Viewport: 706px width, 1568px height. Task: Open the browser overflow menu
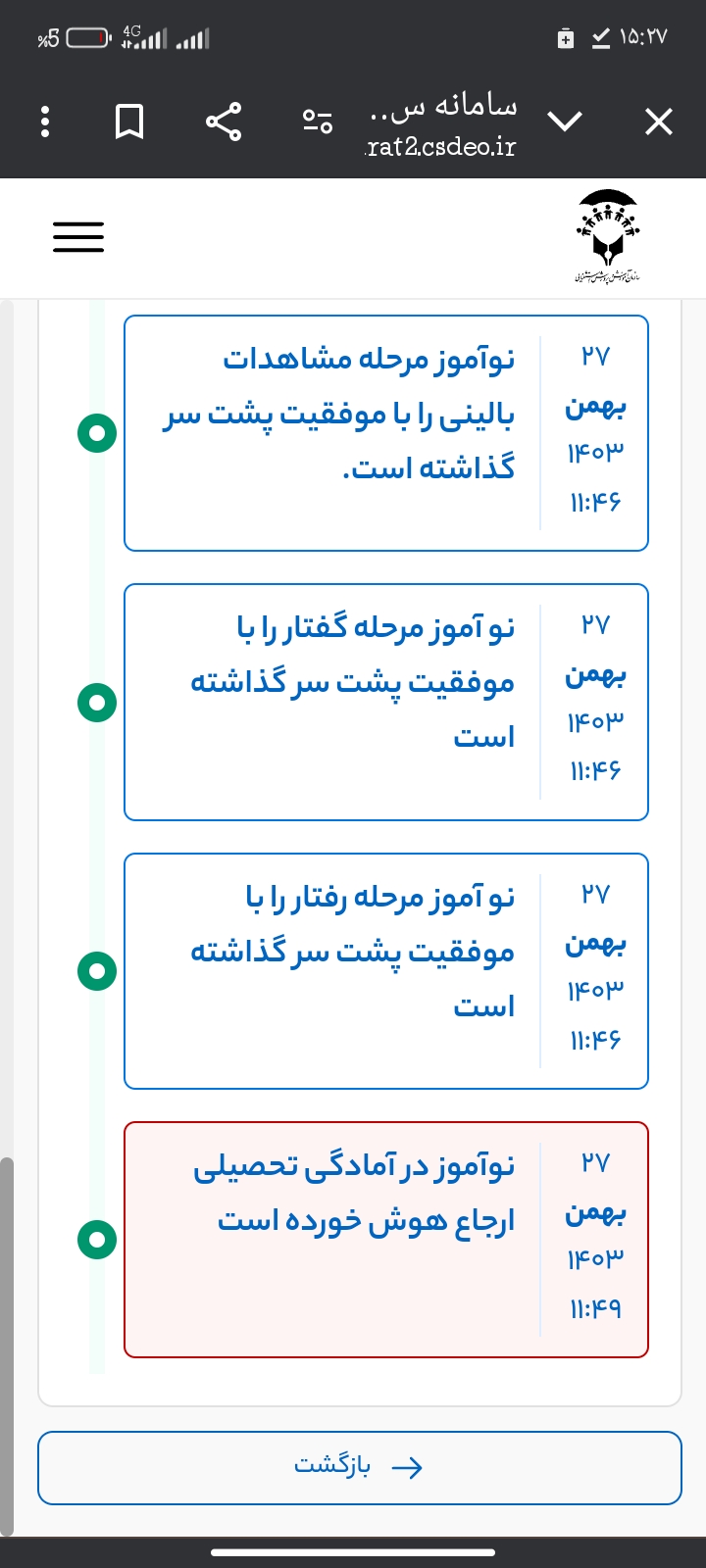[44, 122]
